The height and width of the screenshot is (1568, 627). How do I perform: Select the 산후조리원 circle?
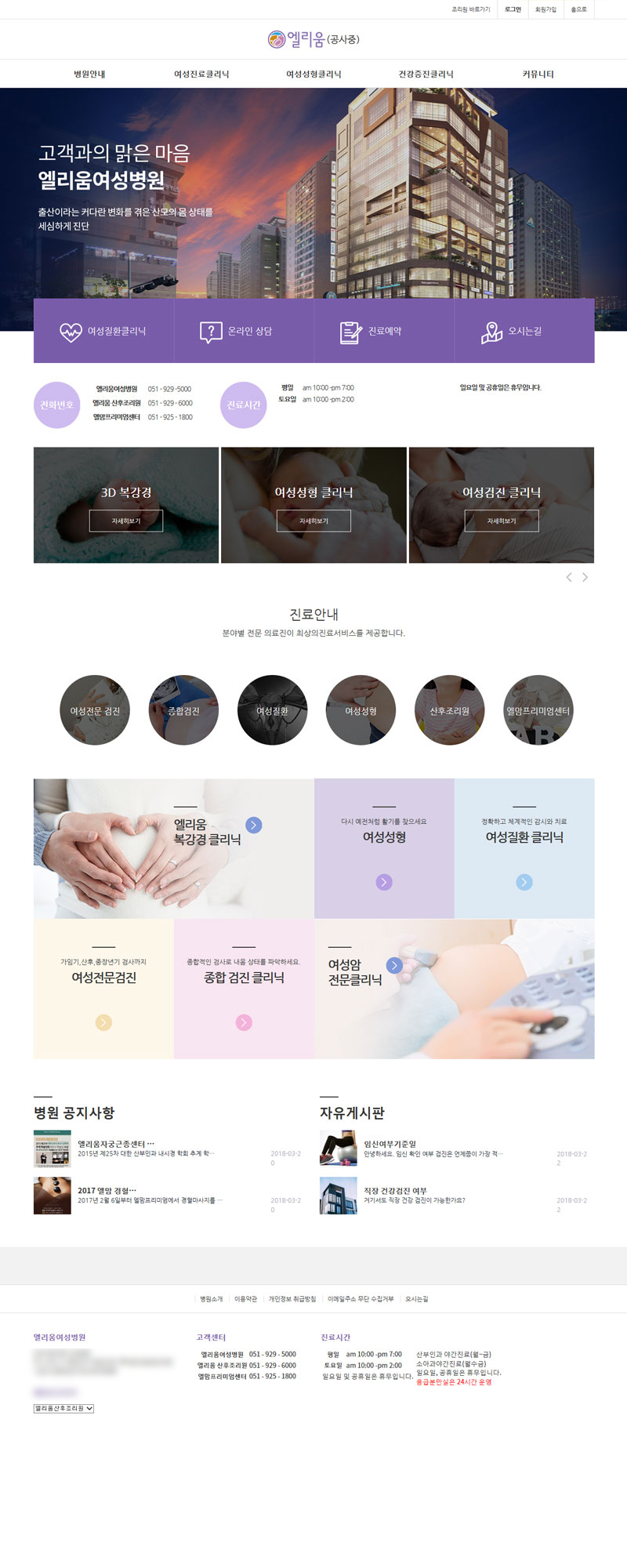pyautogui.click(x=449, y=710)
